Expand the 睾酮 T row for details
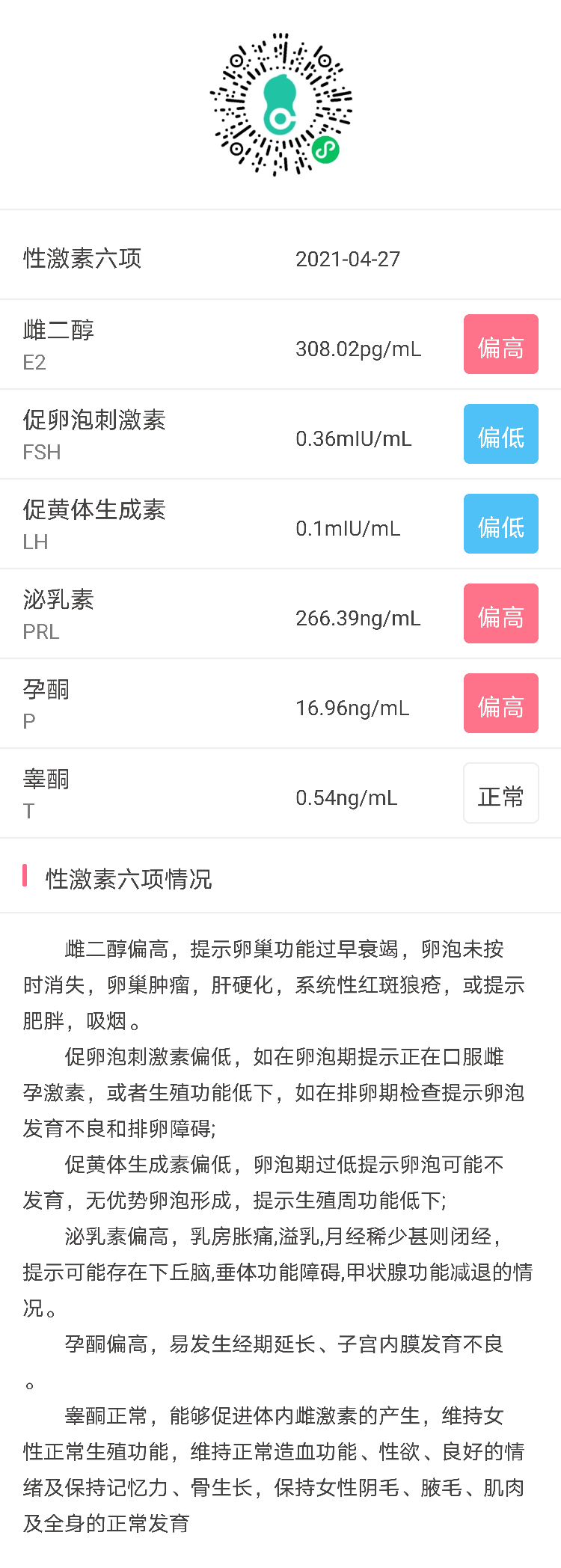The height and width of the screenshot is (1568, 561). pyautogui.click(x=224, y=793)
